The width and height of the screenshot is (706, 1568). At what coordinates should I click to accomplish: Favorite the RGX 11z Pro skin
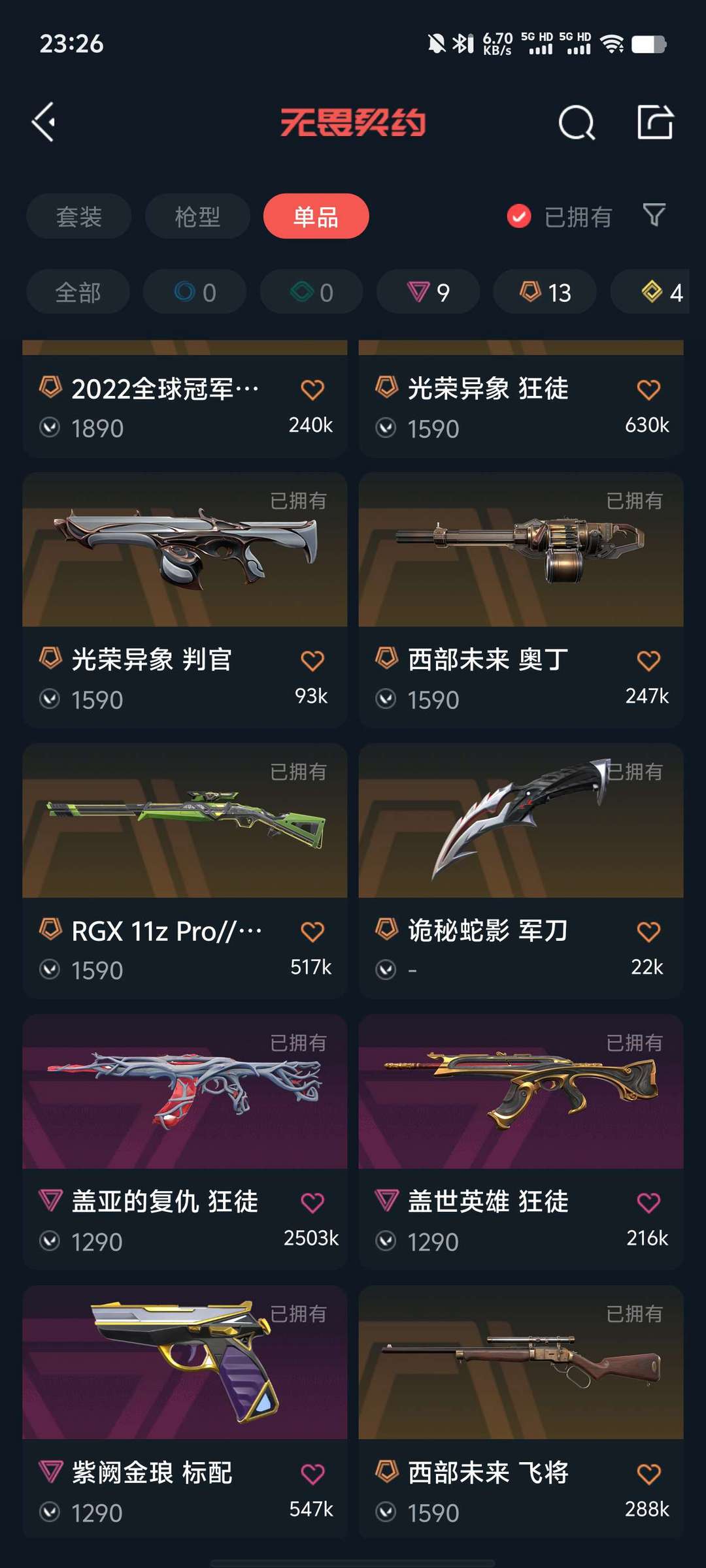click(x=312, y=932)
